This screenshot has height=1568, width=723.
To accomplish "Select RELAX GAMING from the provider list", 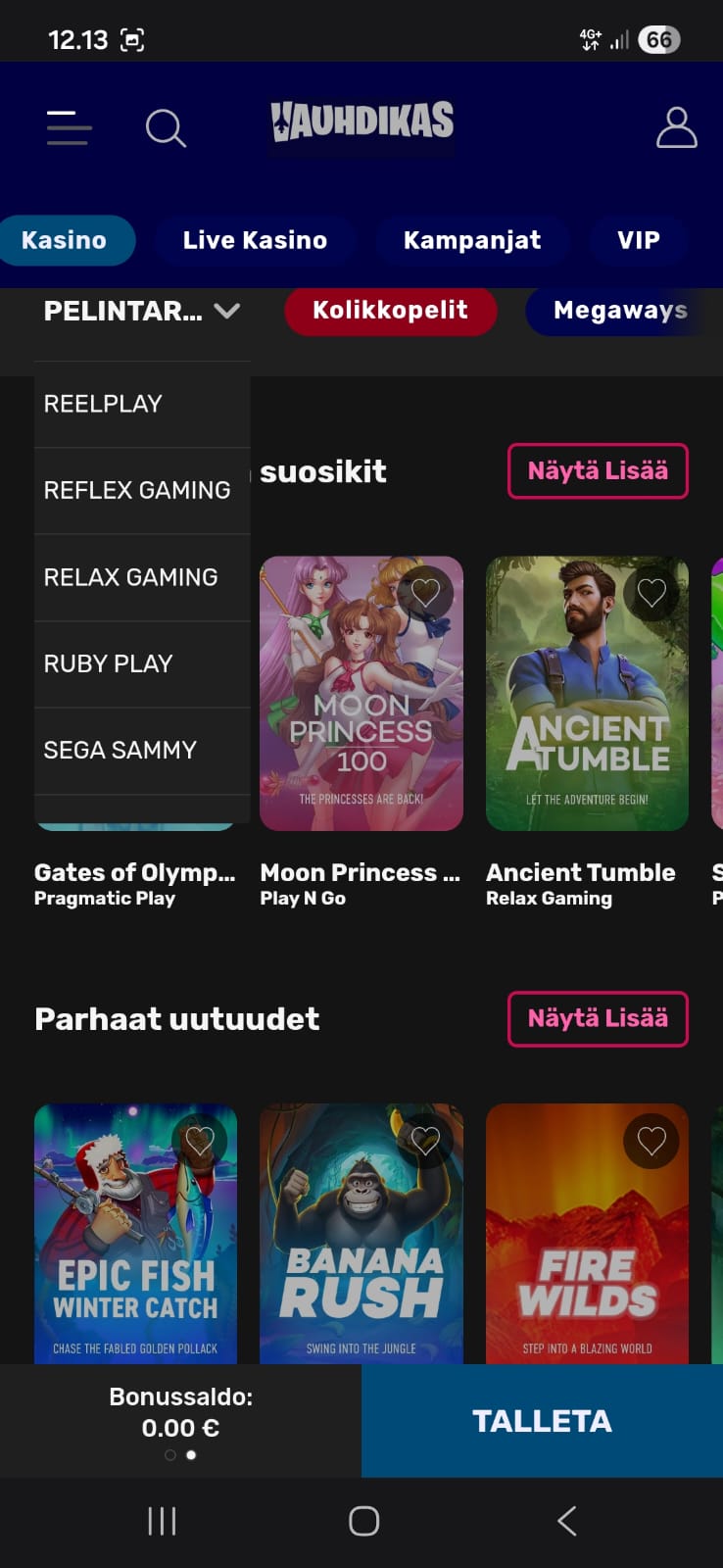I will pyautogui.click(x=131, y=577).
